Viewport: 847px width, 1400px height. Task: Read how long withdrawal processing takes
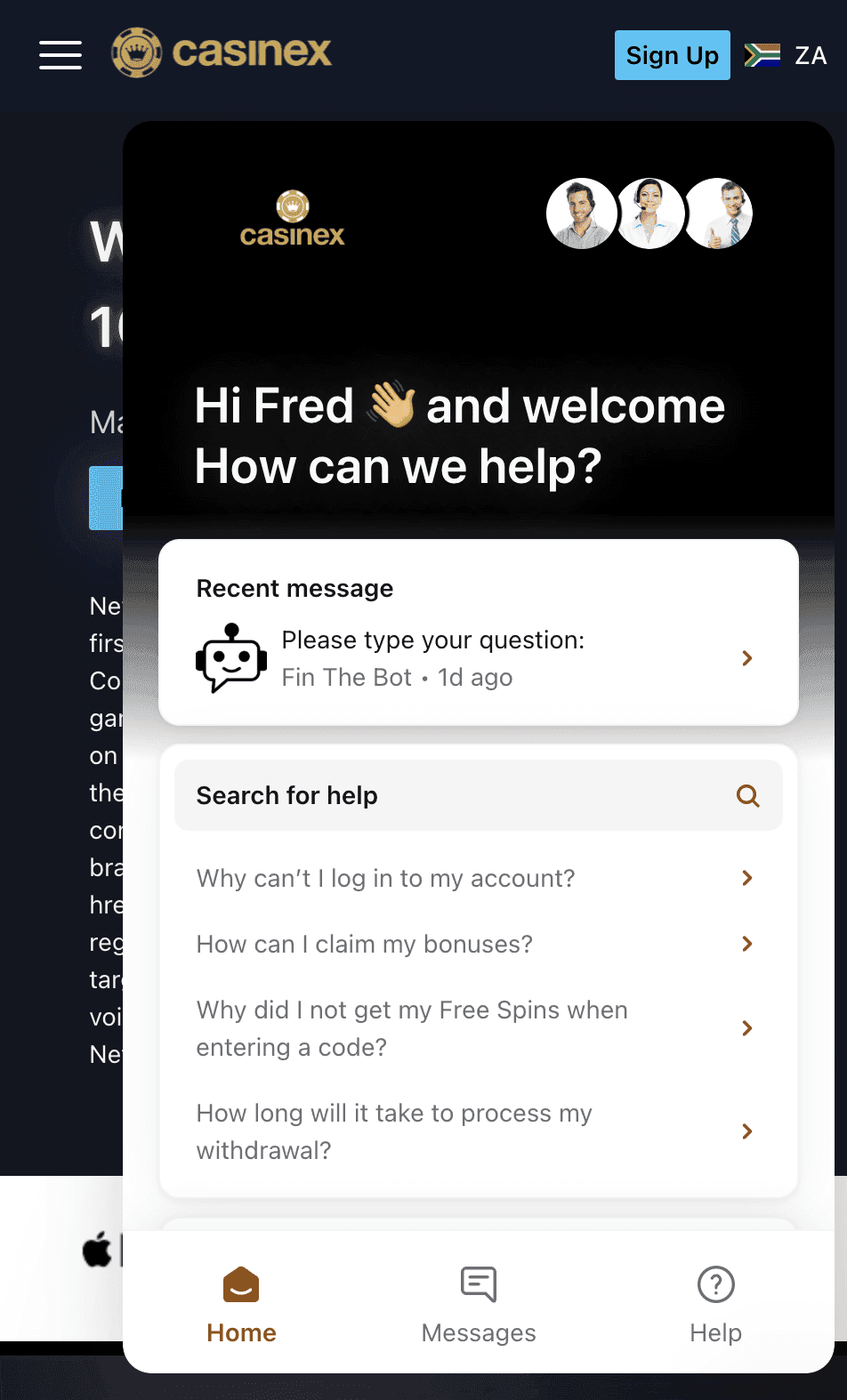pyautogui.click(x=478, y=1132)
